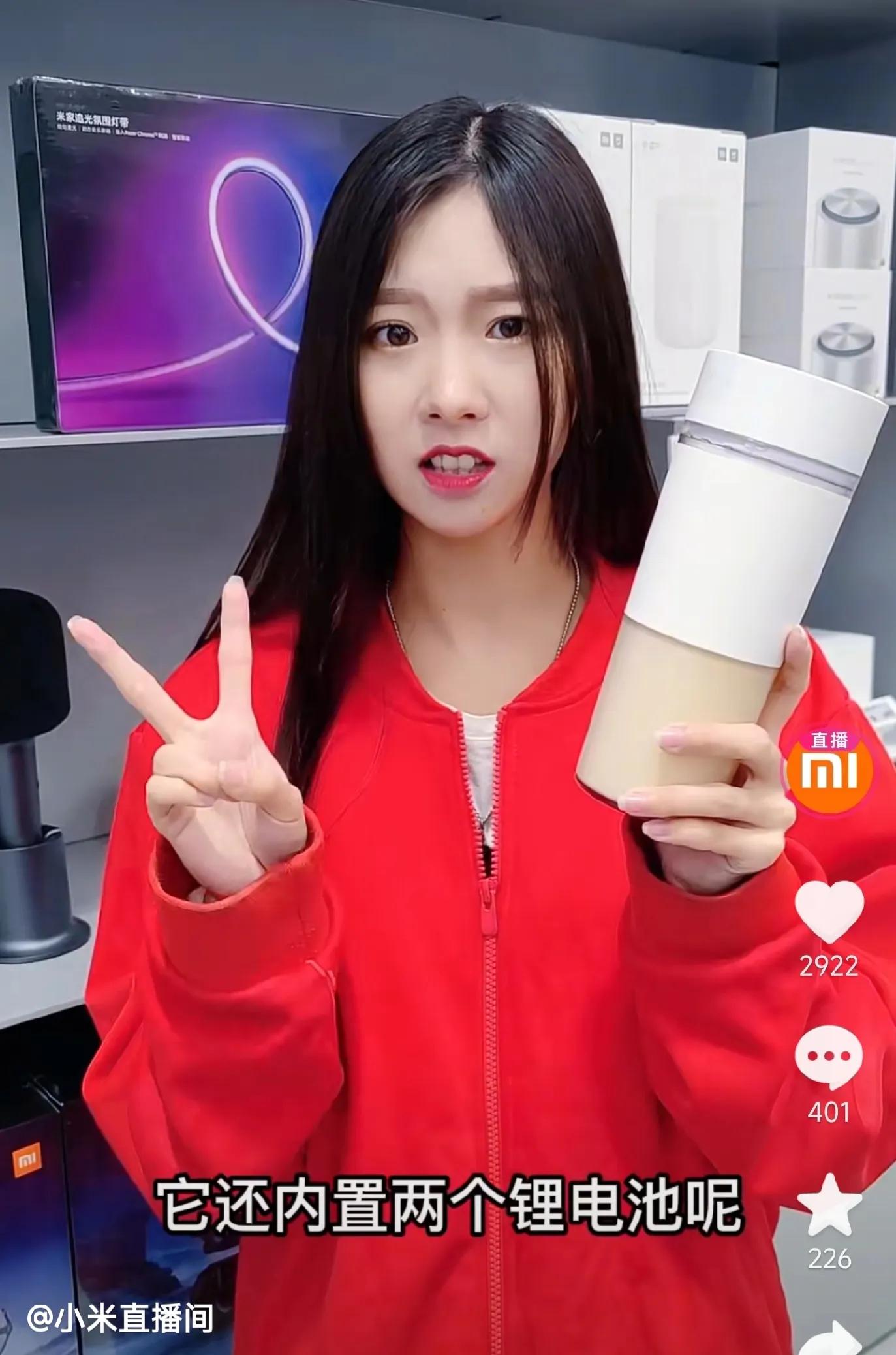
Task: Open the comments with 401 replies
Action: (829, 1057)
